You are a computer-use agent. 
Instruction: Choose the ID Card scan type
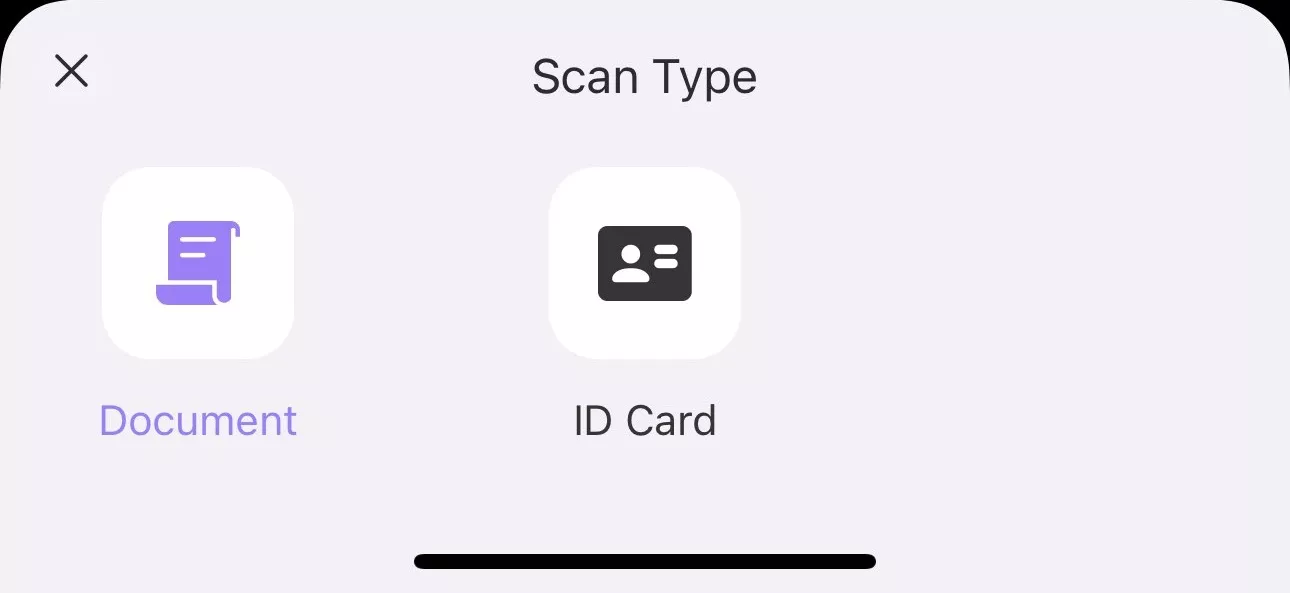(645, 263)
